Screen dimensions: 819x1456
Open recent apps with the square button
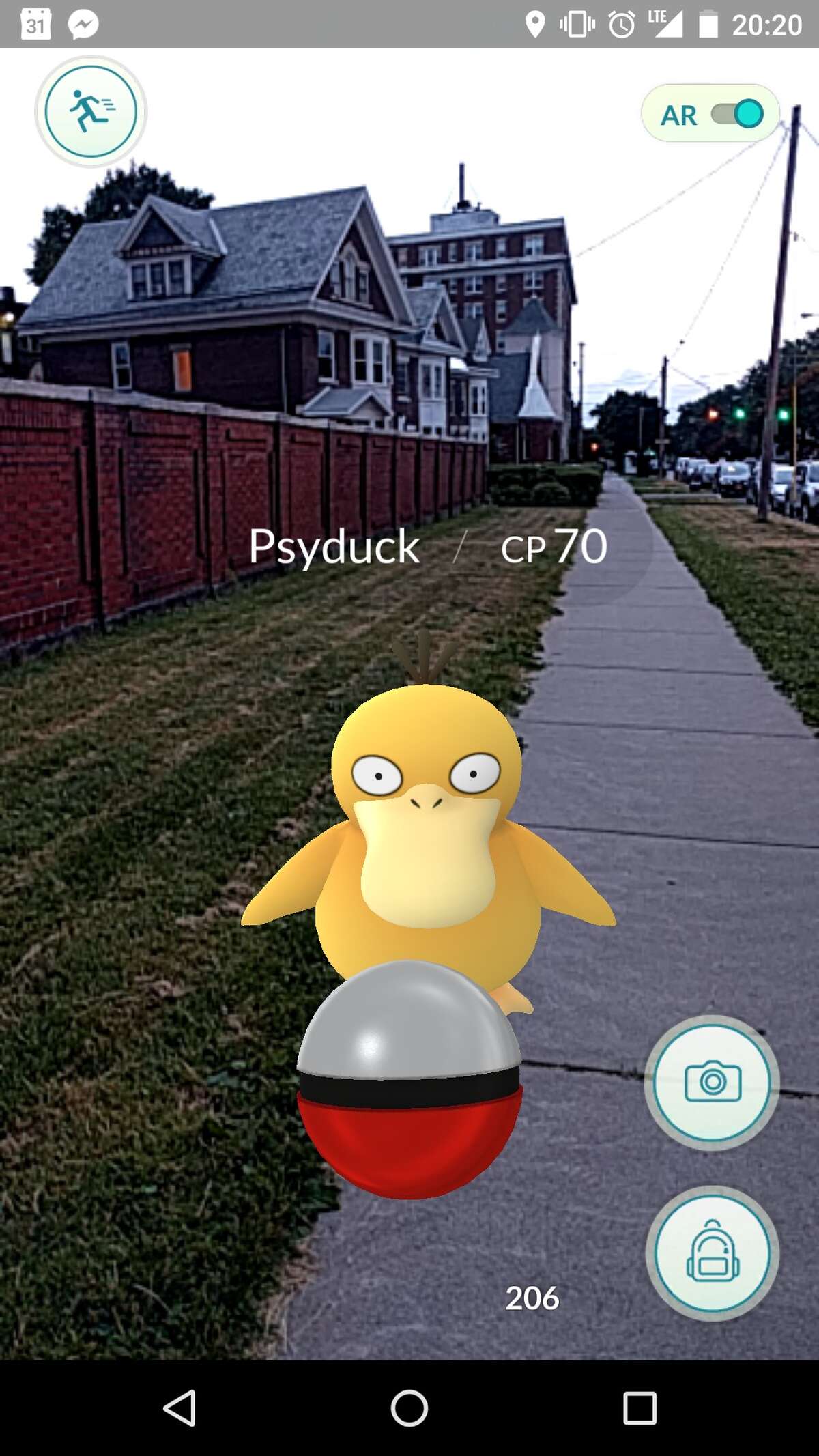[x=640, y=1410]
